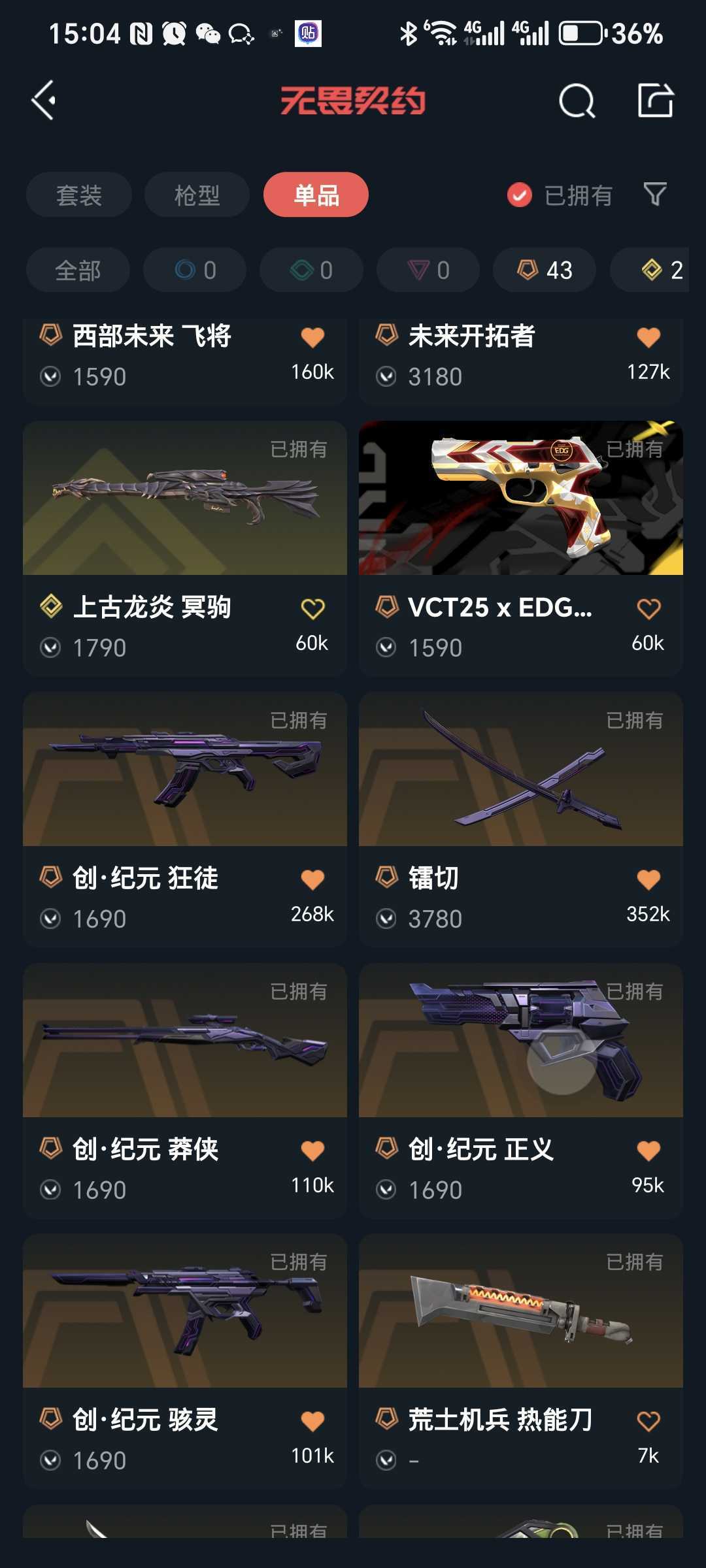Select the 单品 tab

(x=316, y=195)
